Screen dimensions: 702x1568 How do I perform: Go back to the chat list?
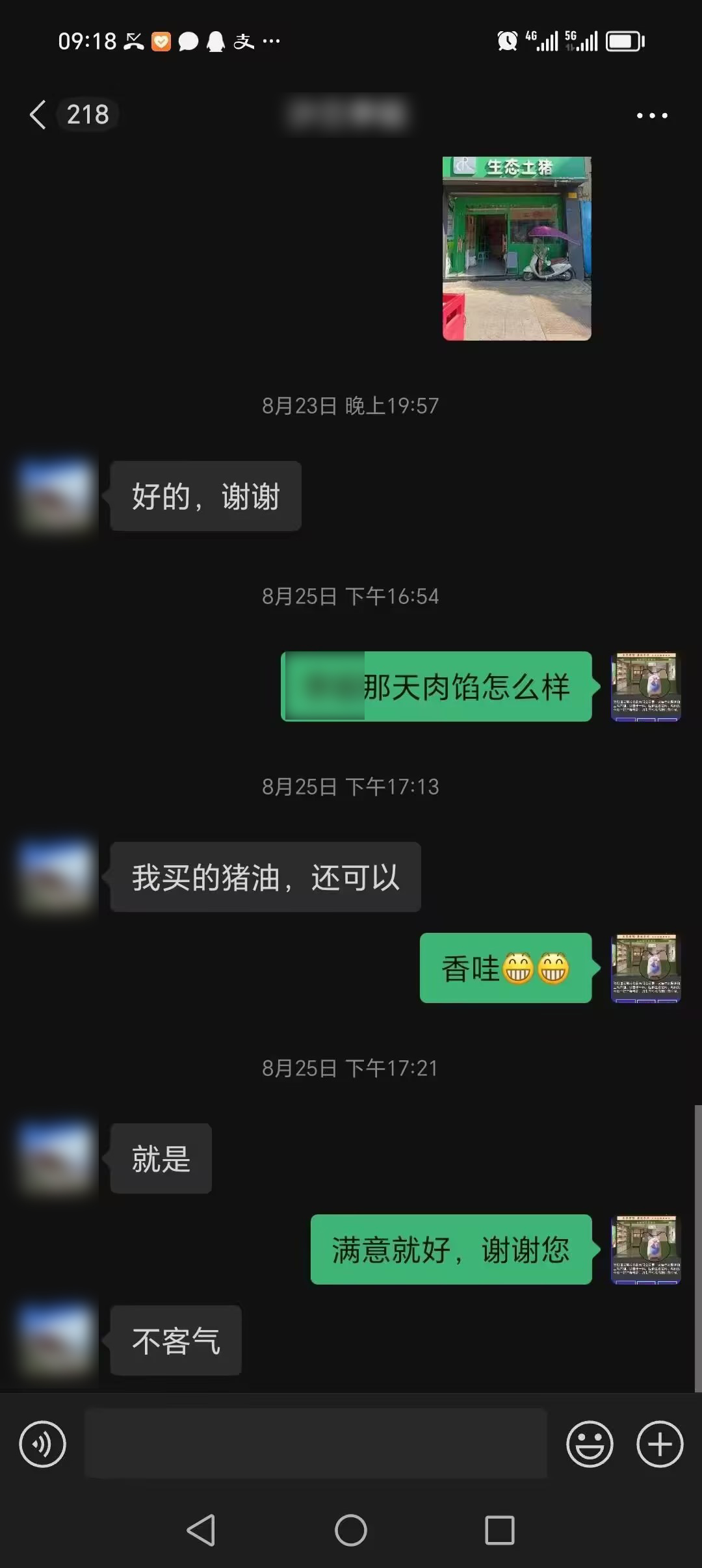(39, 115)
